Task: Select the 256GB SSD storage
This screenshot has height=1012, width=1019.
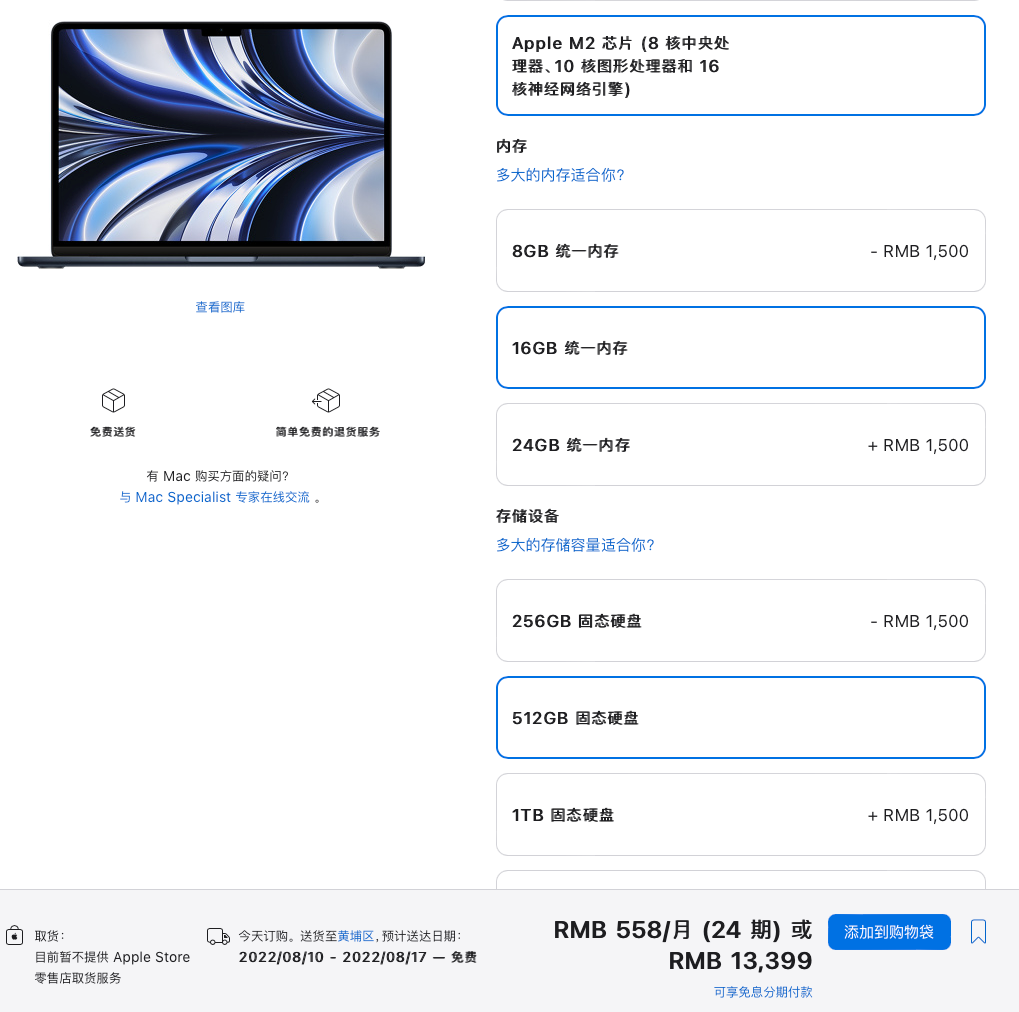Action: (740, 621)
